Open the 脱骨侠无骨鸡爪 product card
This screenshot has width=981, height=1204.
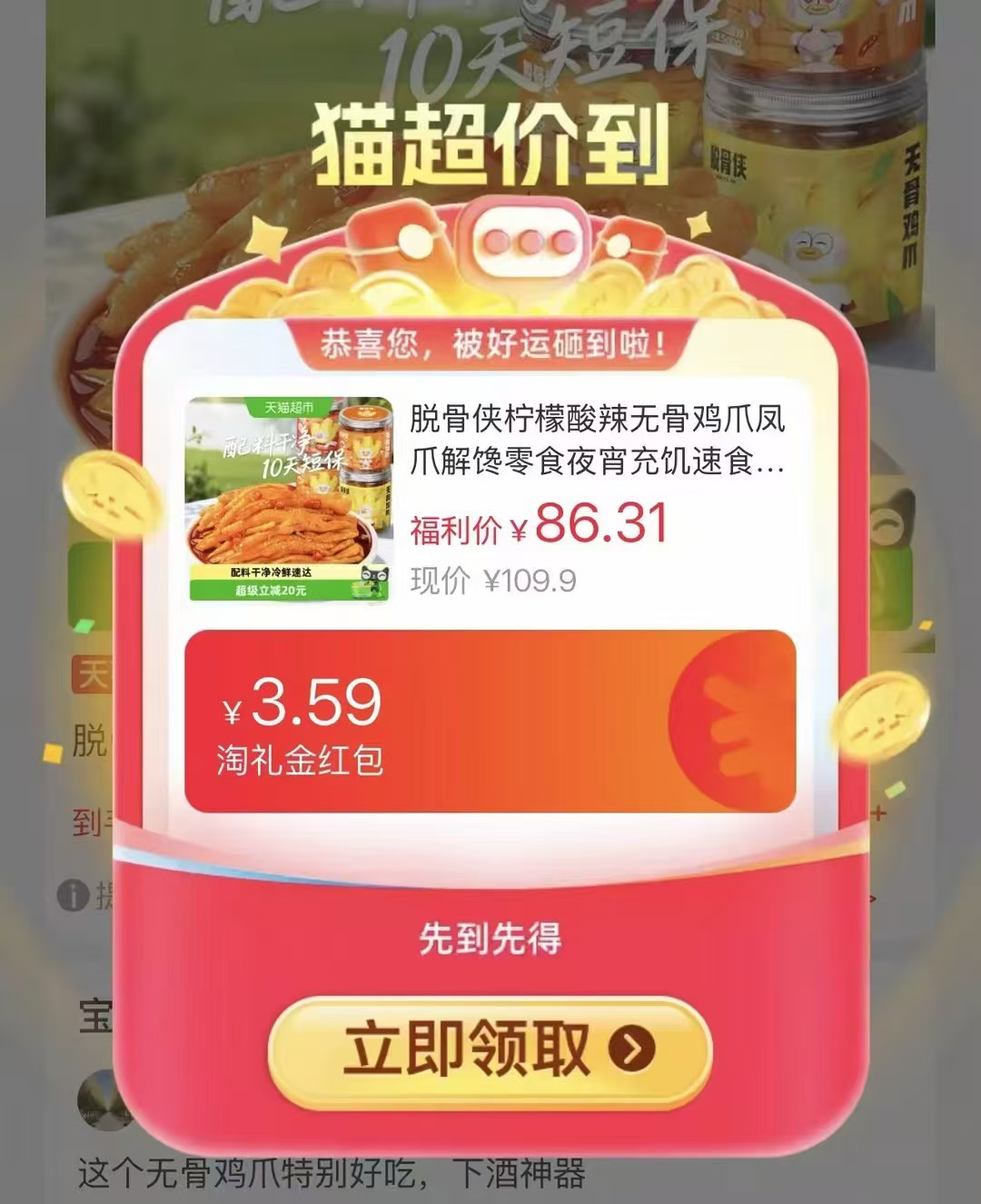(x=490, y=499)
